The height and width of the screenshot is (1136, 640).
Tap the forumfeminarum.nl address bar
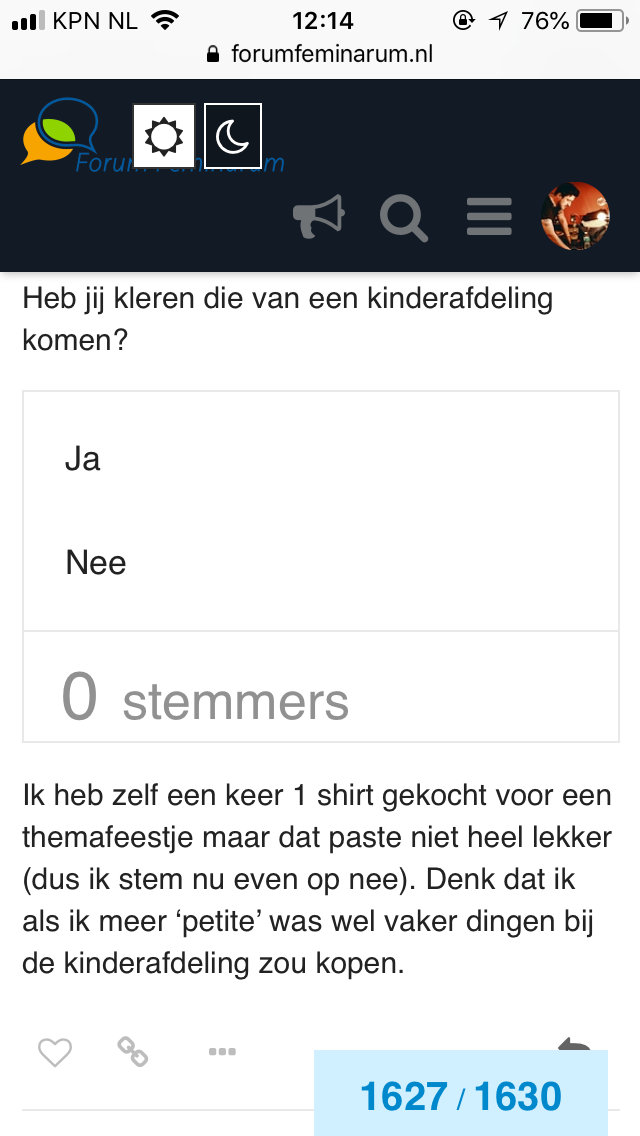[x=320, y=54]
